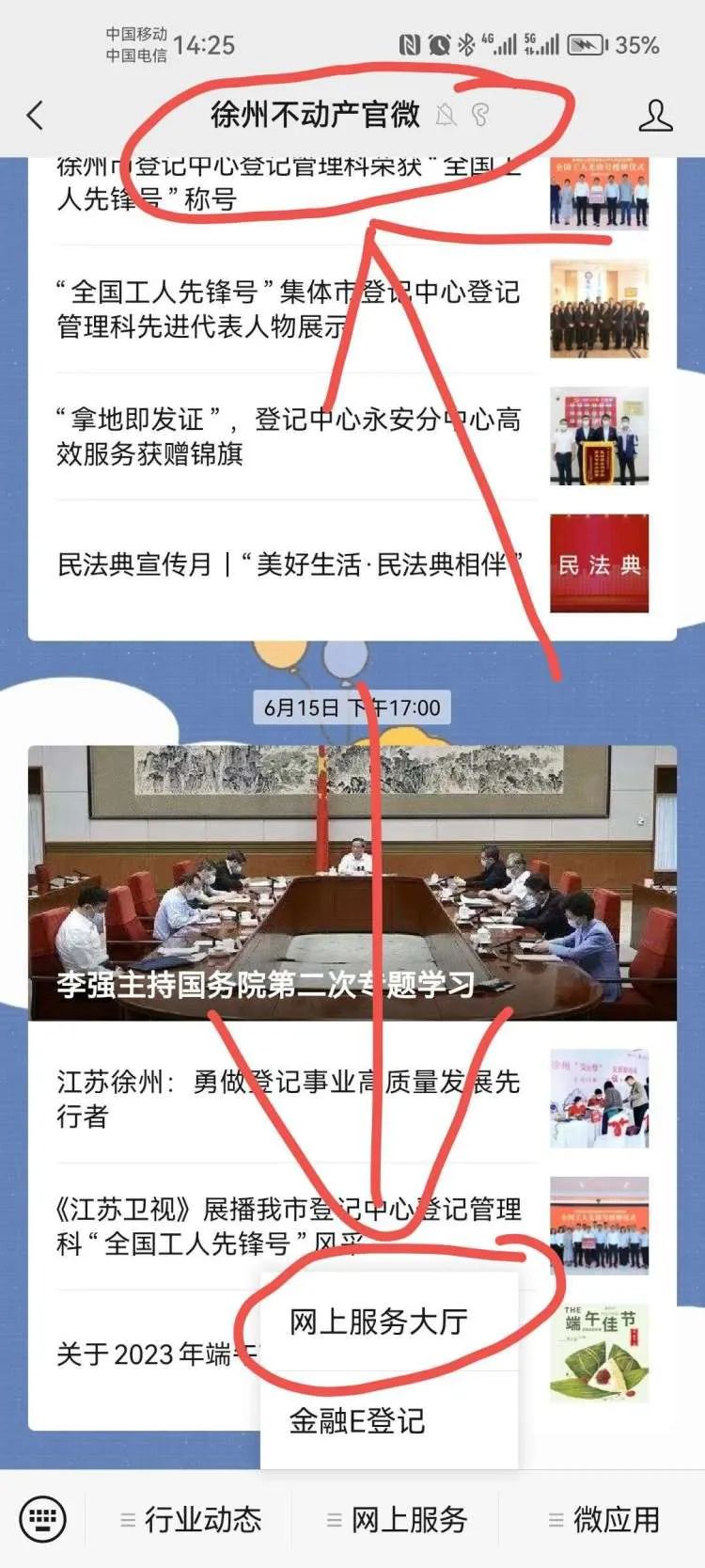Open the 拿地即发证 锦旗 article

pyautogui.click(x=288, y=436)
